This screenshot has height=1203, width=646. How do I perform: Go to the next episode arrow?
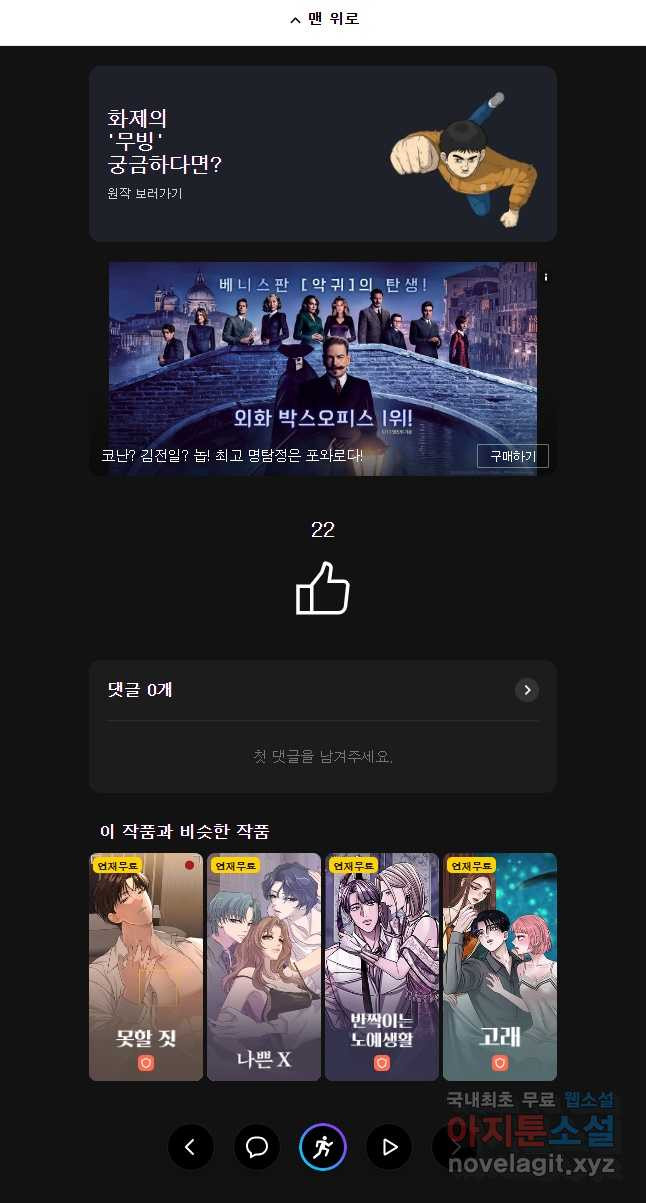455,1147
